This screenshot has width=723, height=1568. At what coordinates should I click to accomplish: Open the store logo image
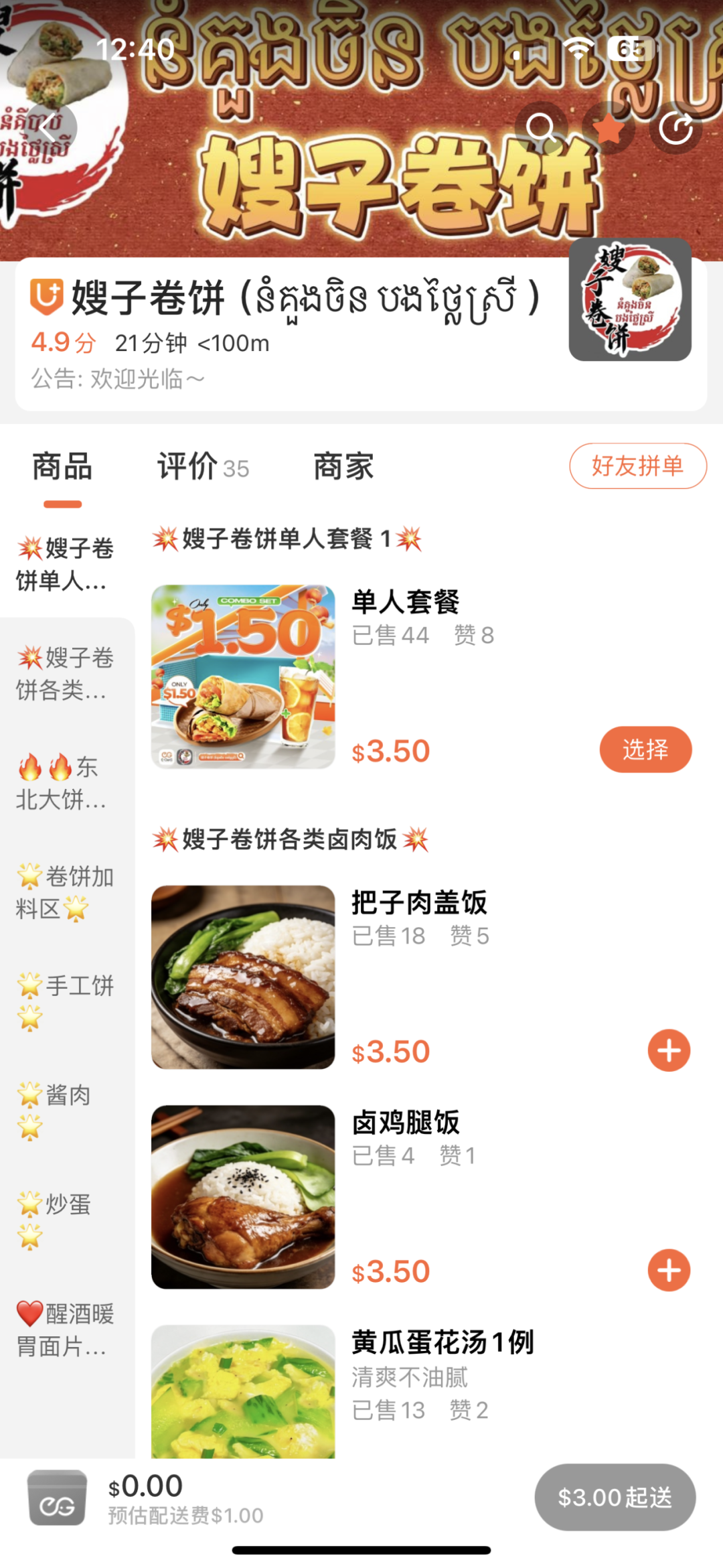click(630, 299)
